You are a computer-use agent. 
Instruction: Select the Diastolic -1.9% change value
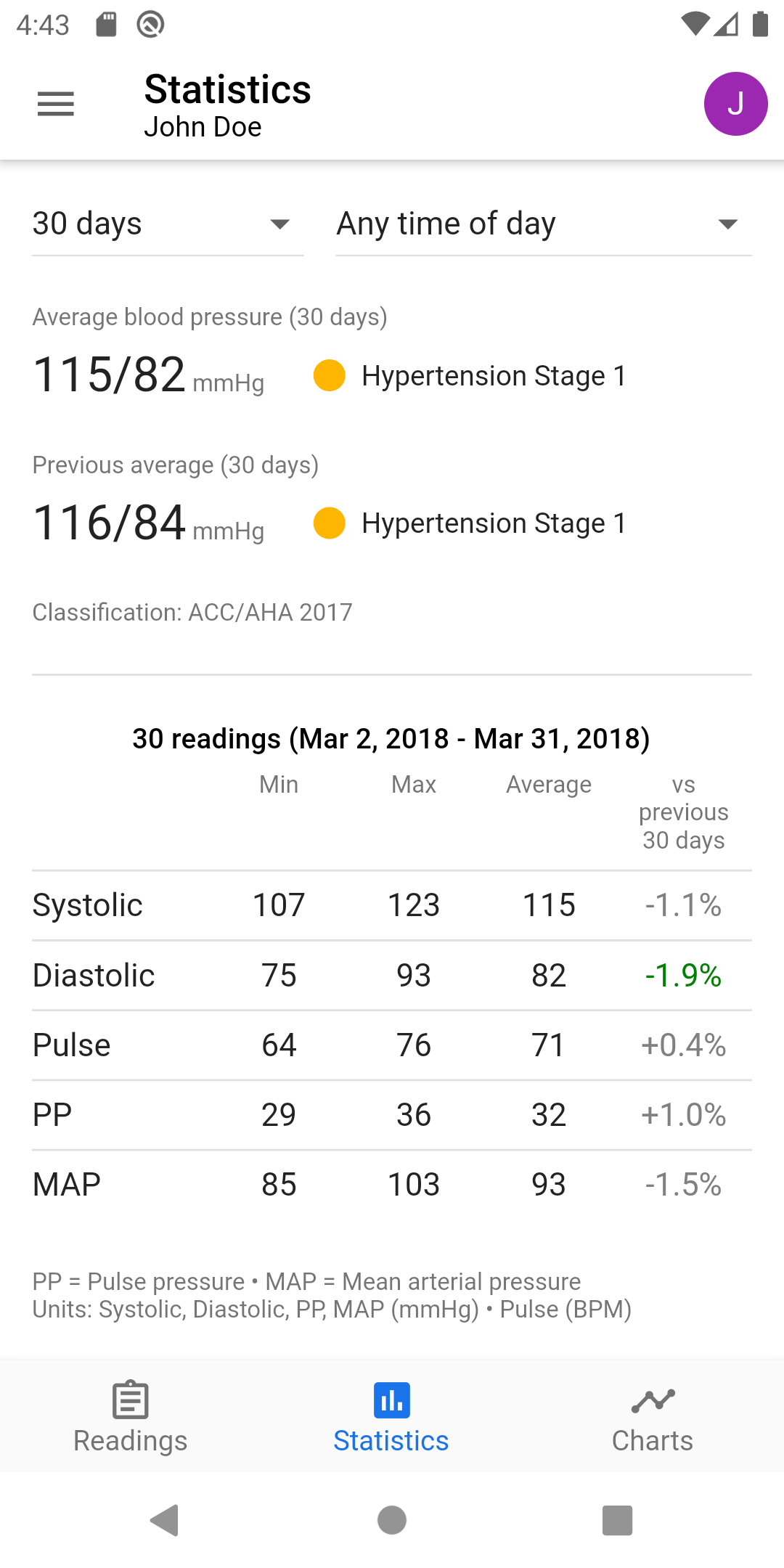pyautogui.click(x=683, y=975)
